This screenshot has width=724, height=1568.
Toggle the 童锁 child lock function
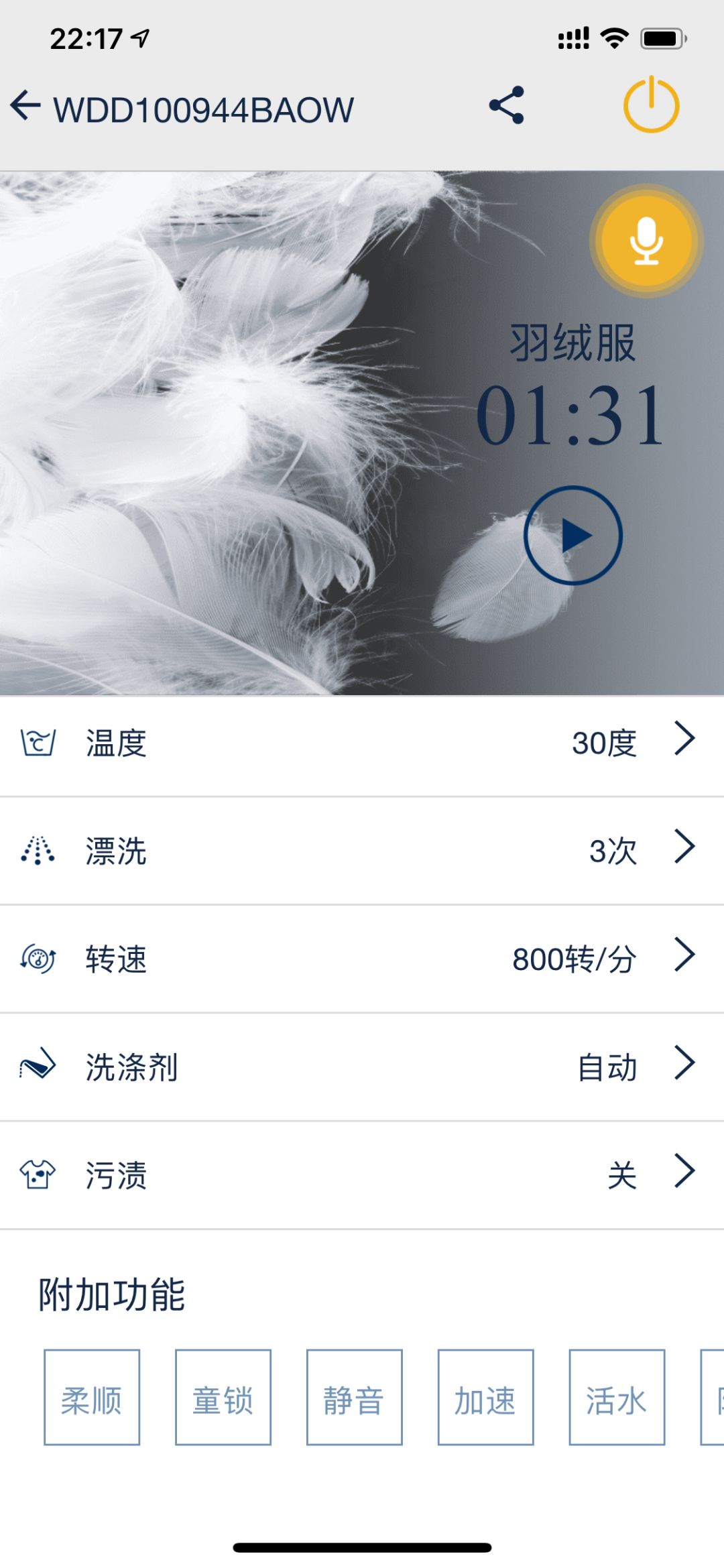click(222, 1399)
